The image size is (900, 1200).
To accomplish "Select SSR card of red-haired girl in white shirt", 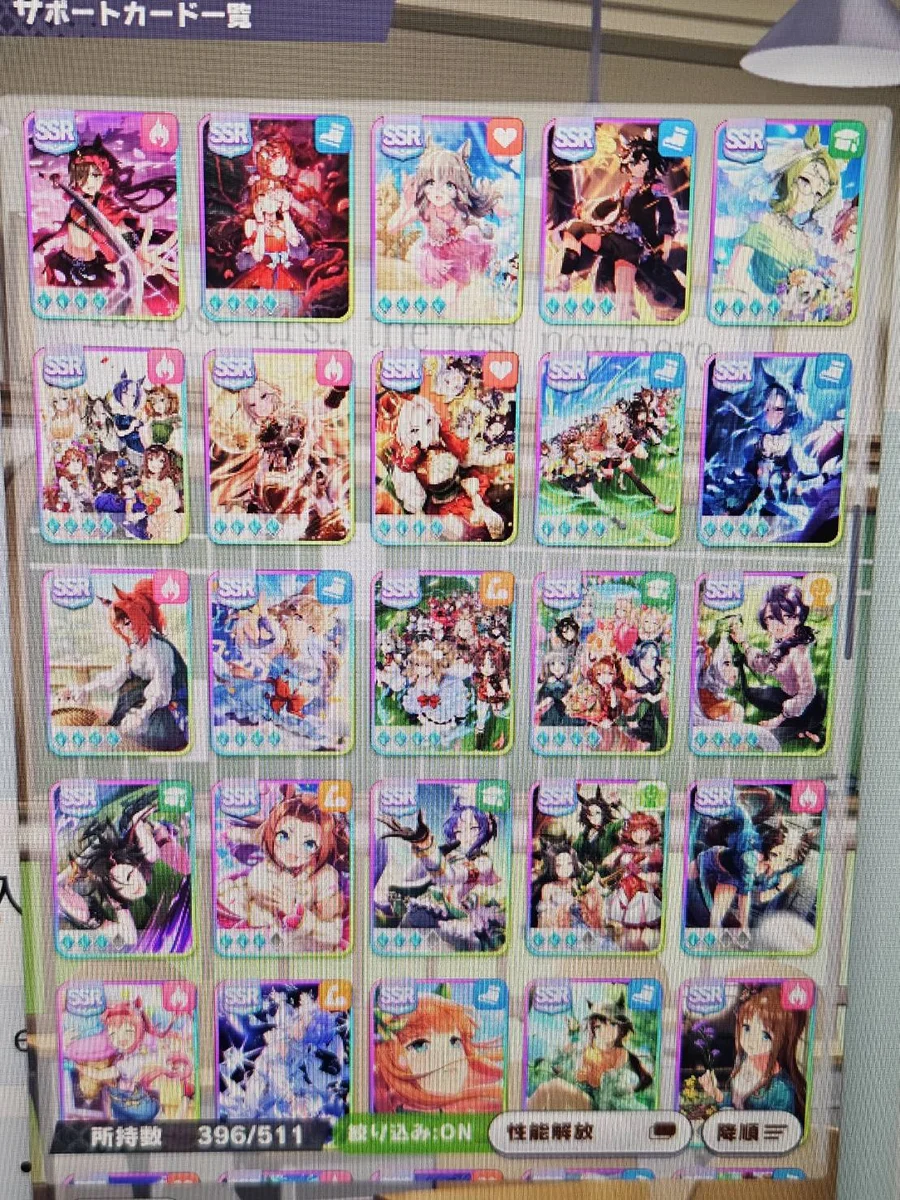I will click(x=116, y=662).
